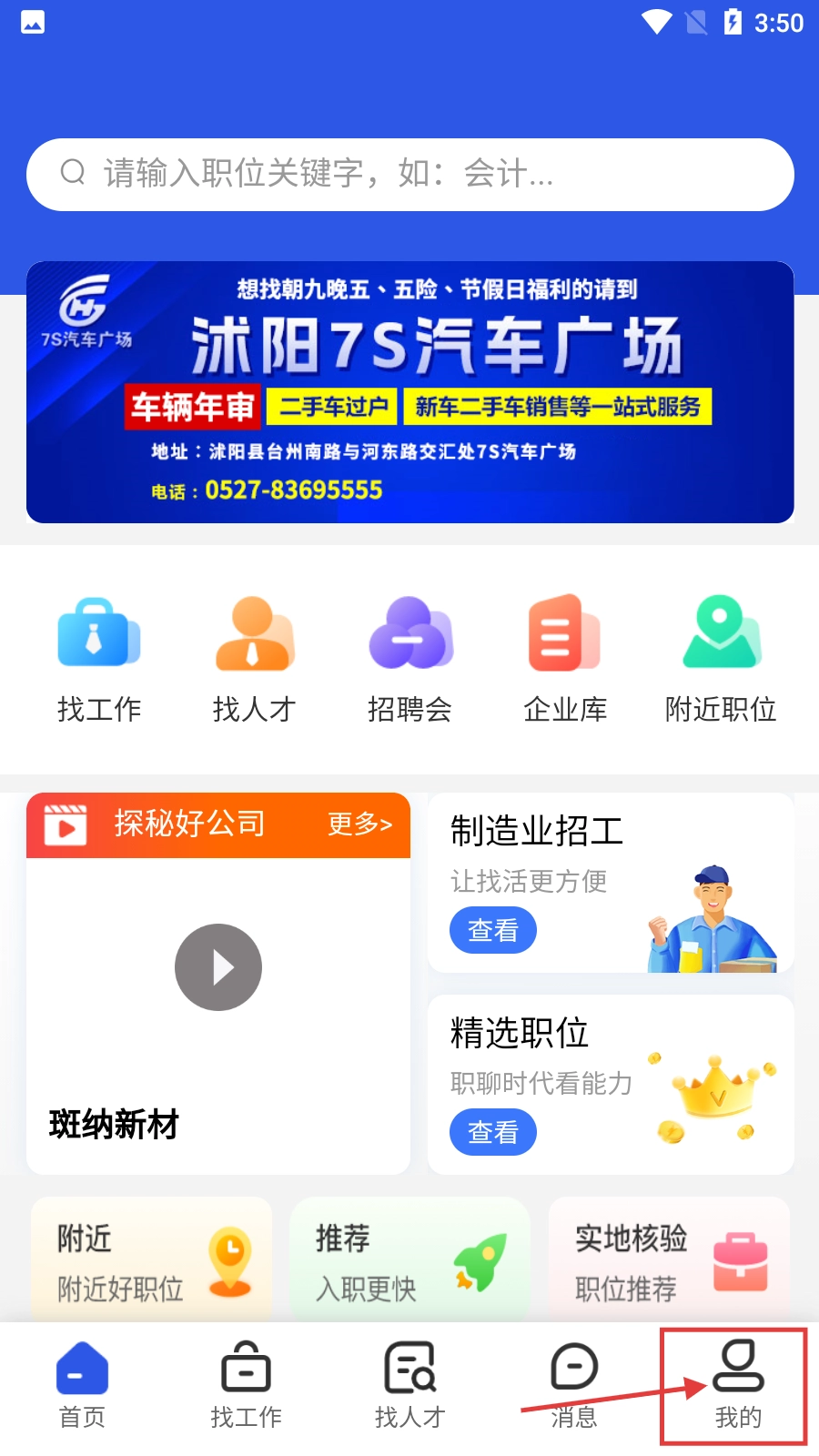Switch to the 首页 tab
Image resolution: width=819 pixels, height=1456 pixels.
[82, 1385]
